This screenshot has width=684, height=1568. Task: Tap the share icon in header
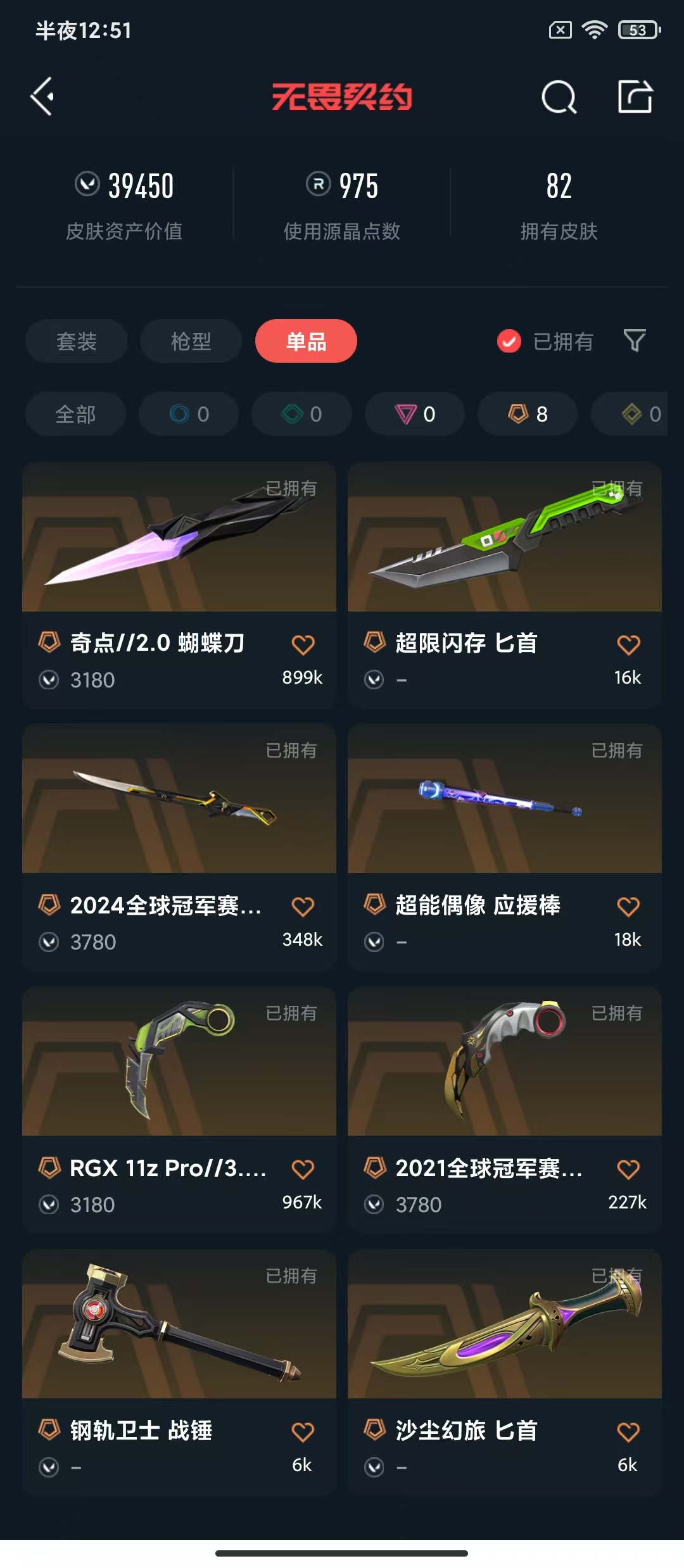[x=635, y=97]
